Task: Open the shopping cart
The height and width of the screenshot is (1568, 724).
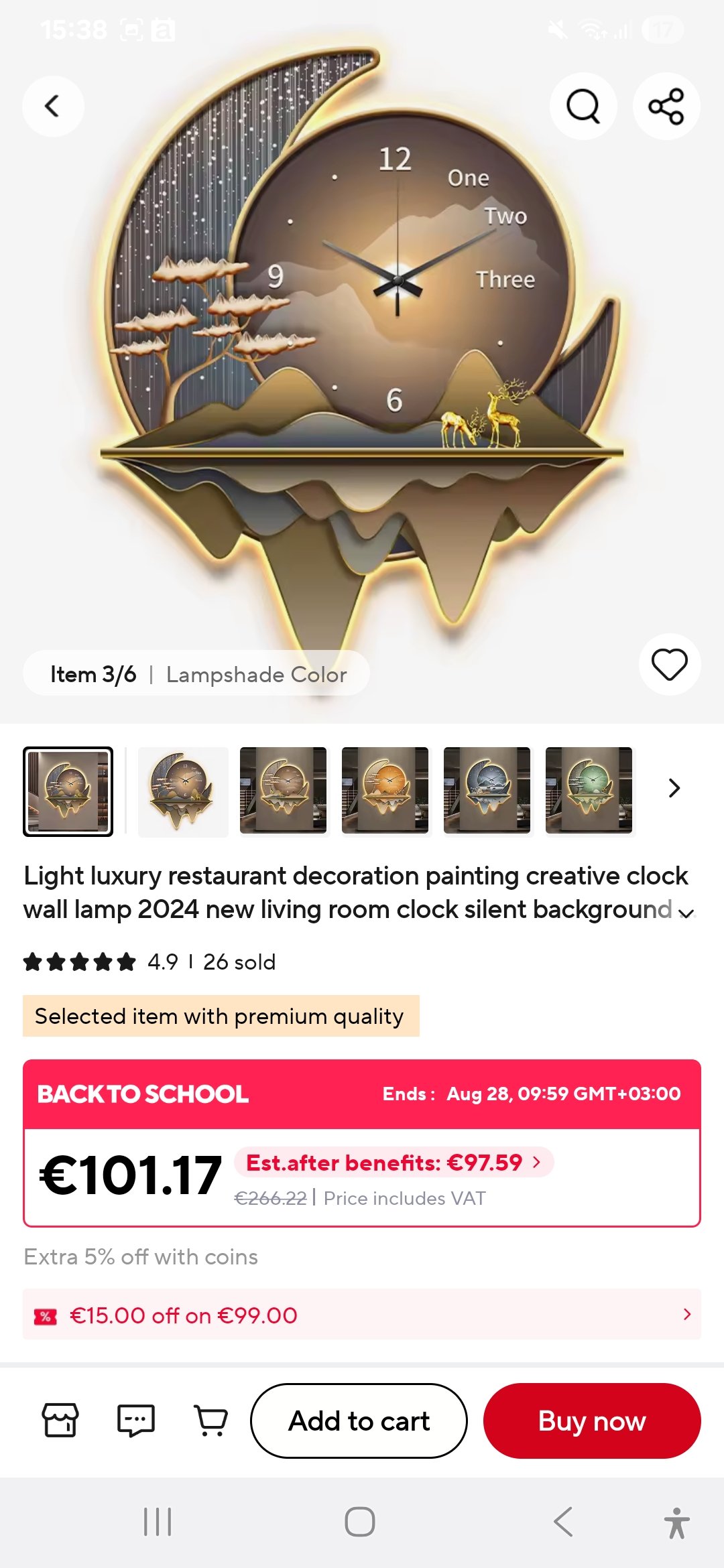Action: (x=211, y=1420)
